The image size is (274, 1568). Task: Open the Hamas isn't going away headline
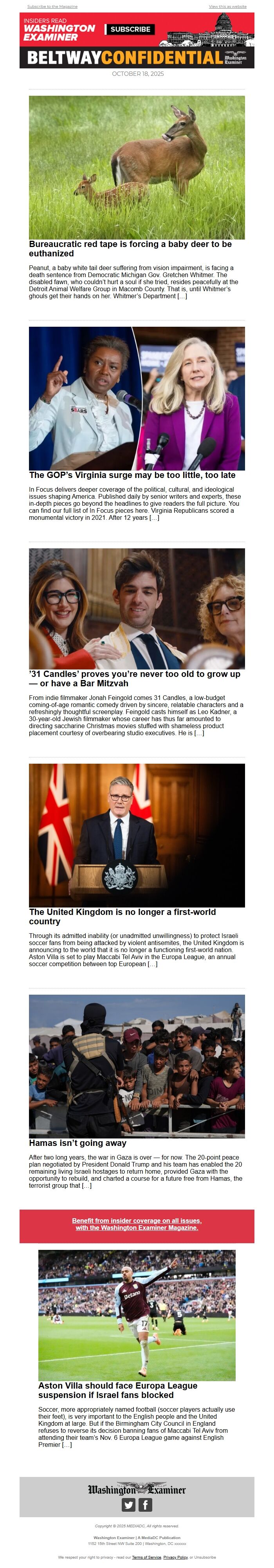point(78,1142)
